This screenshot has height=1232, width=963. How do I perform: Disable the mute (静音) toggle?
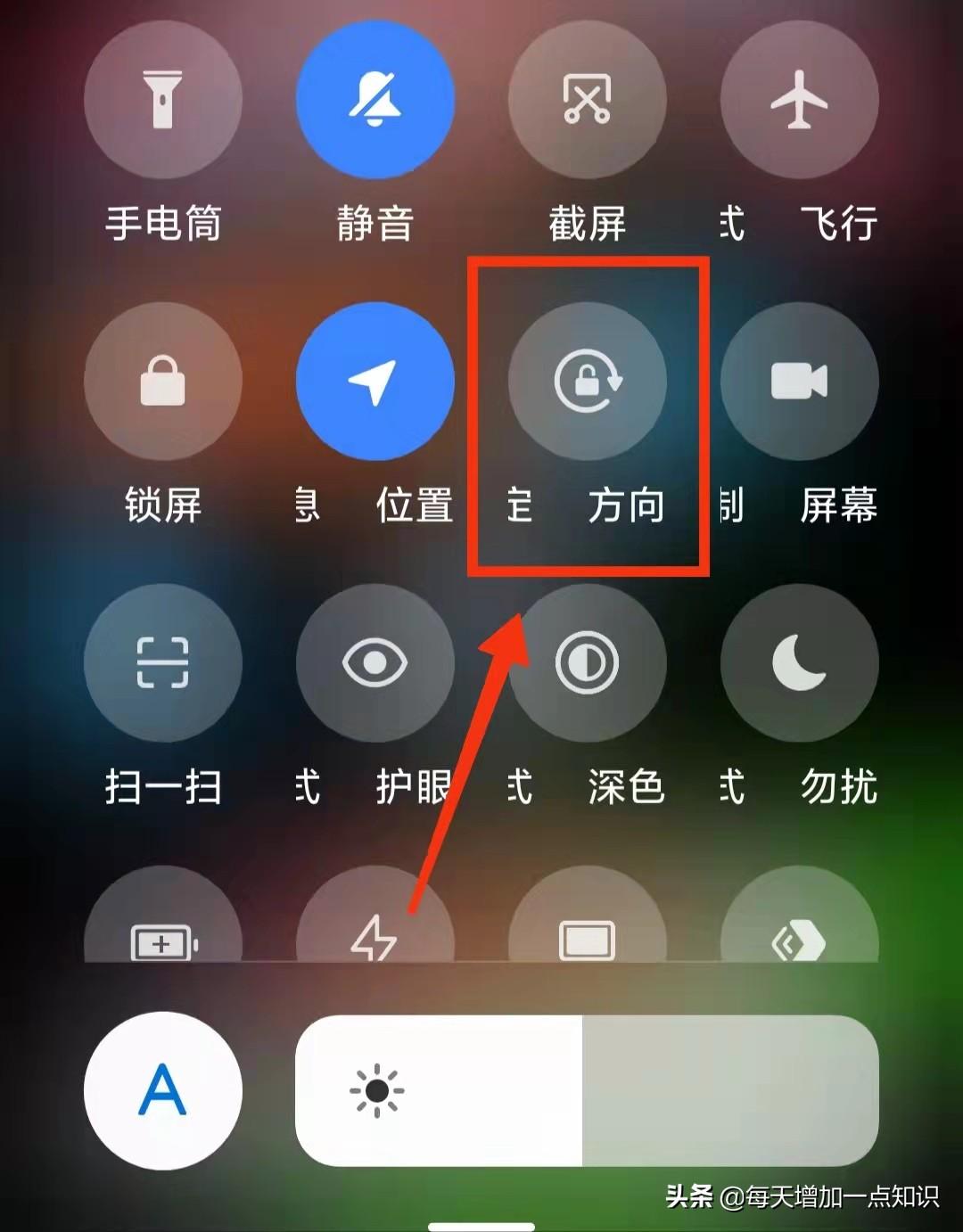click(375, 100)
